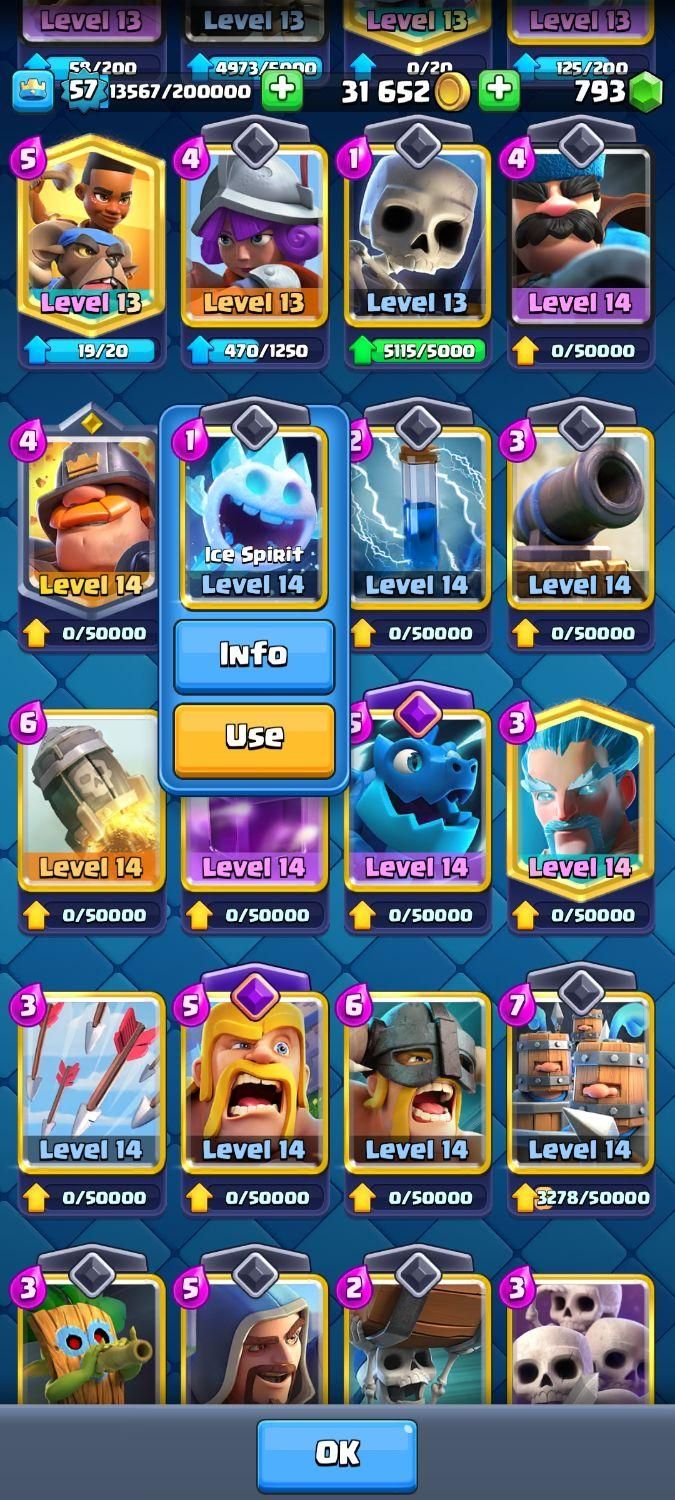Select the Elite Barbarians card
The height and width of the screenshot is (1500, 675).
point(417,1080)
